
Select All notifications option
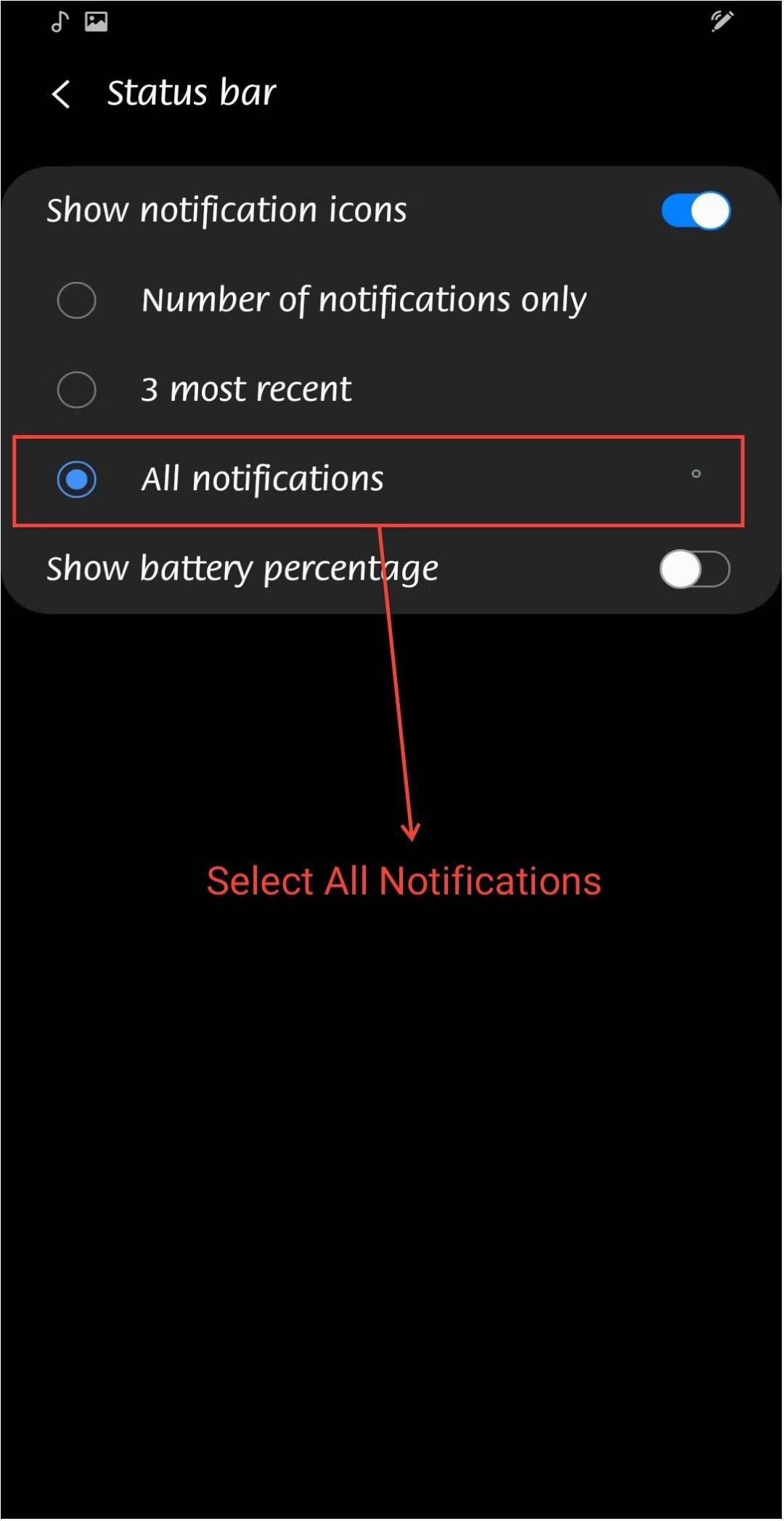pos(77,479)
